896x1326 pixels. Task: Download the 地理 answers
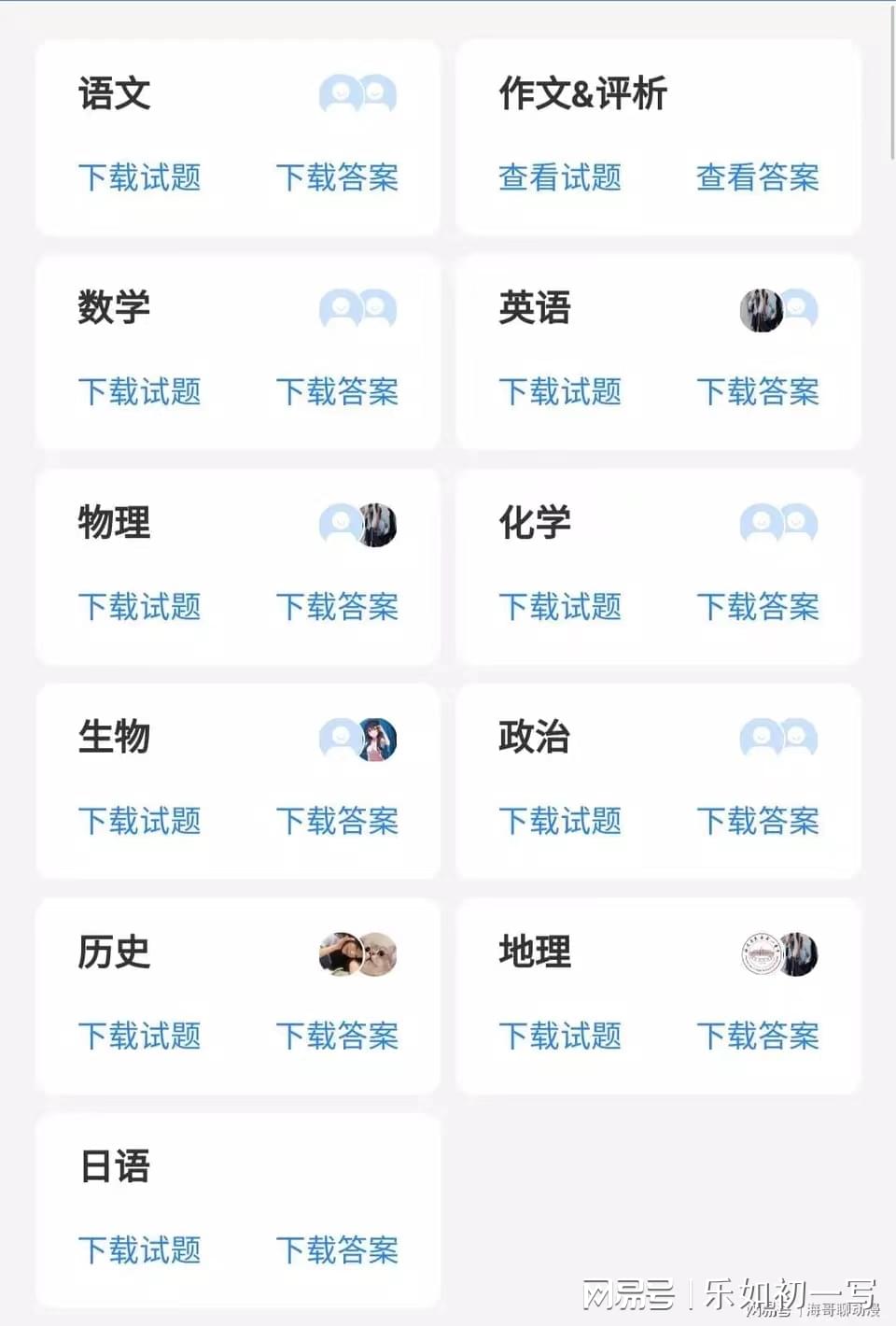click(757, 1036)
